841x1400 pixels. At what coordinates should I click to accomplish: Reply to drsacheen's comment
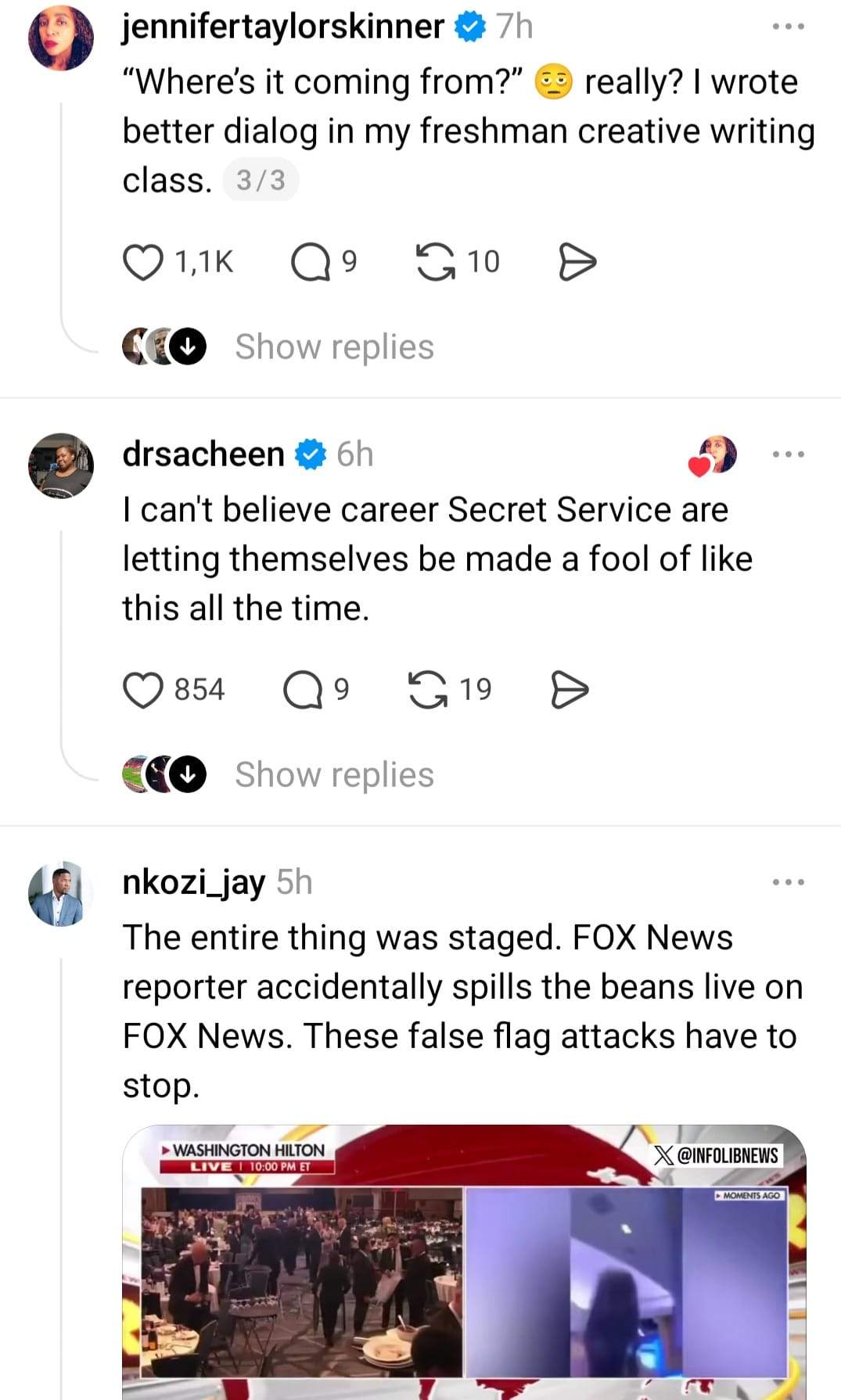point(303,690)
